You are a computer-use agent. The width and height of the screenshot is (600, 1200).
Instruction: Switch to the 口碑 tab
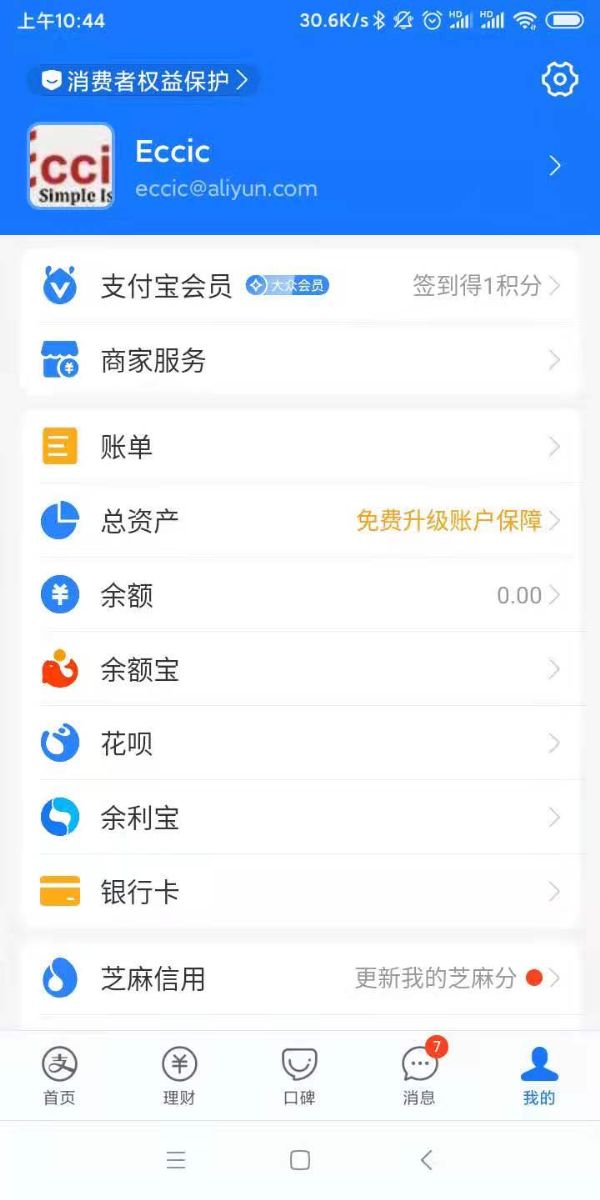[299, 1076]
